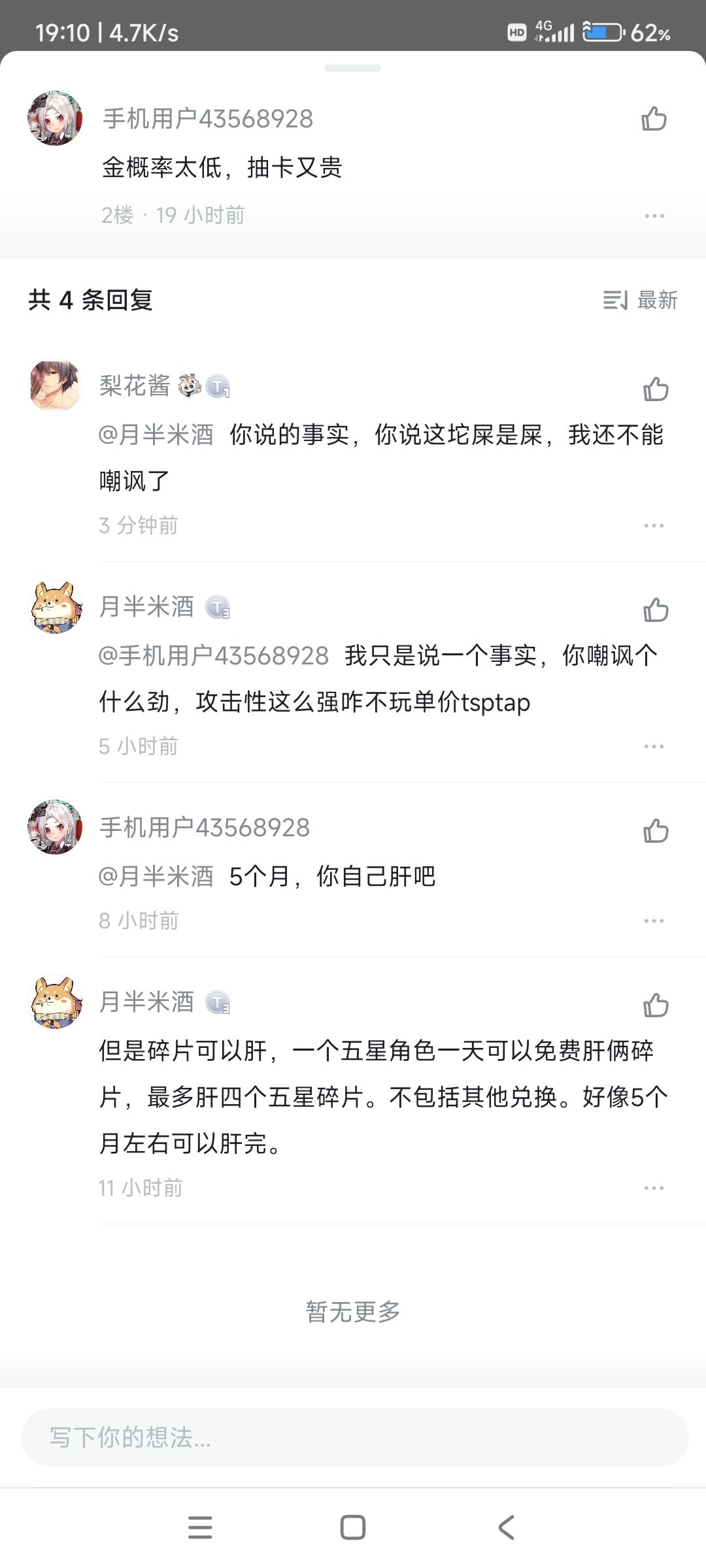Like the reply 5个月，你自己肝吧
This screenshot has height=1568, width=706.
(x=656, y=830)
